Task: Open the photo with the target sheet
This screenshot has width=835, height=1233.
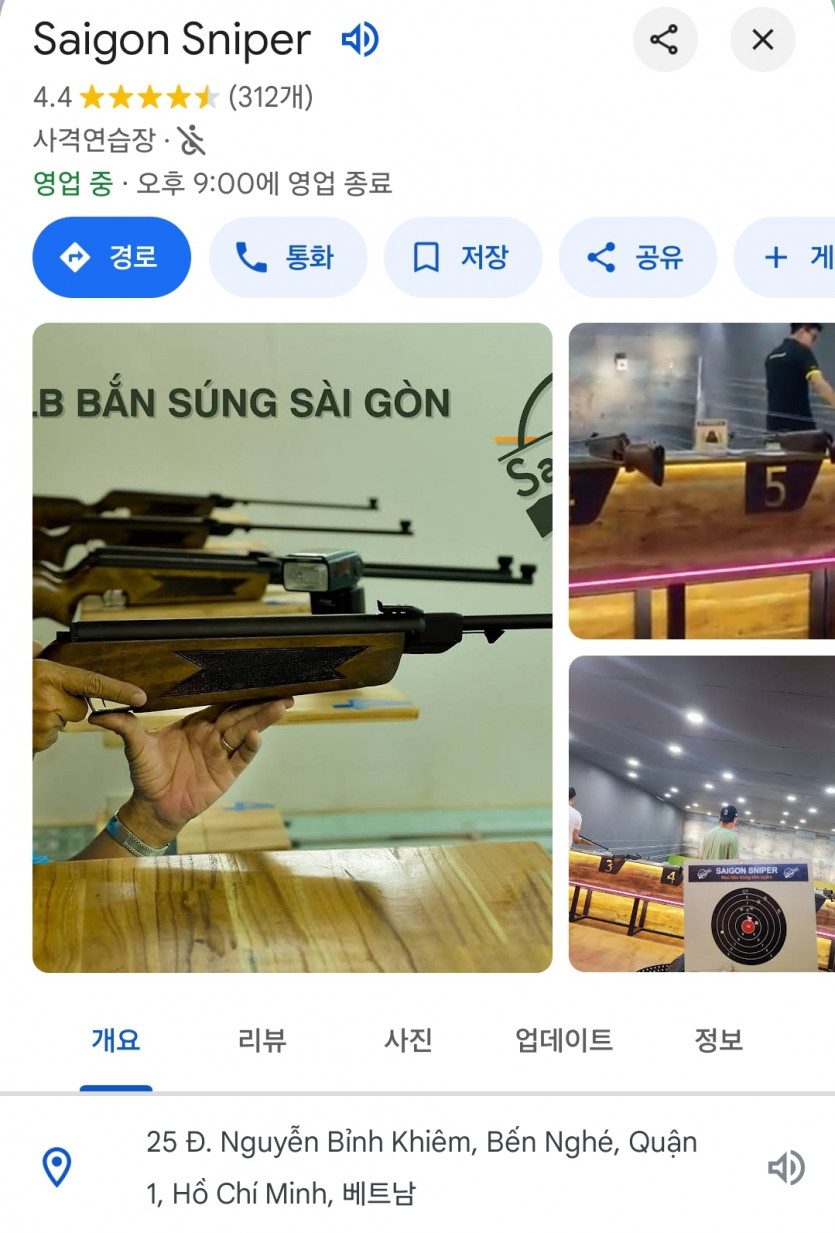Action: pos(702,813)
